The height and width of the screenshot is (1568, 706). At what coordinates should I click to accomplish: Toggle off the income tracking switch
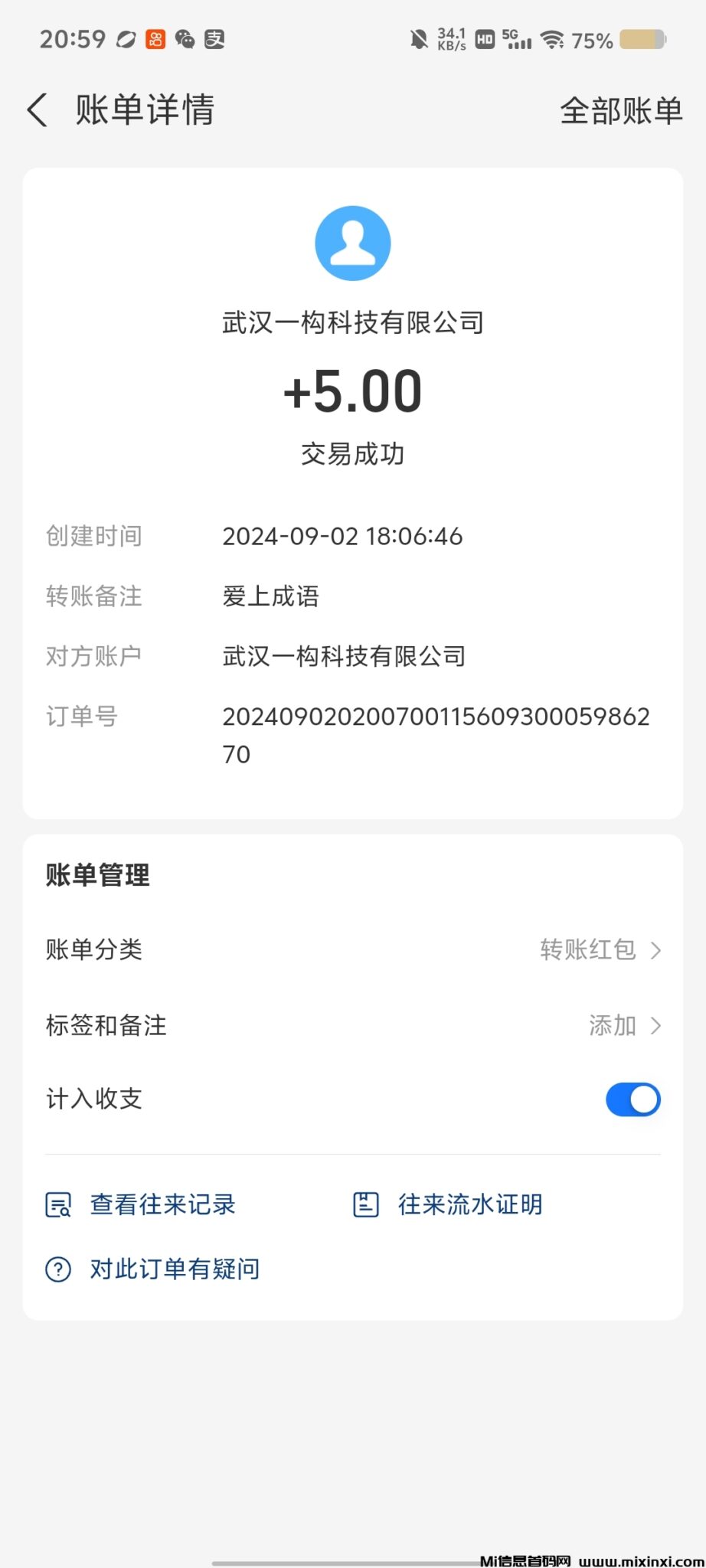[632, 1099]
